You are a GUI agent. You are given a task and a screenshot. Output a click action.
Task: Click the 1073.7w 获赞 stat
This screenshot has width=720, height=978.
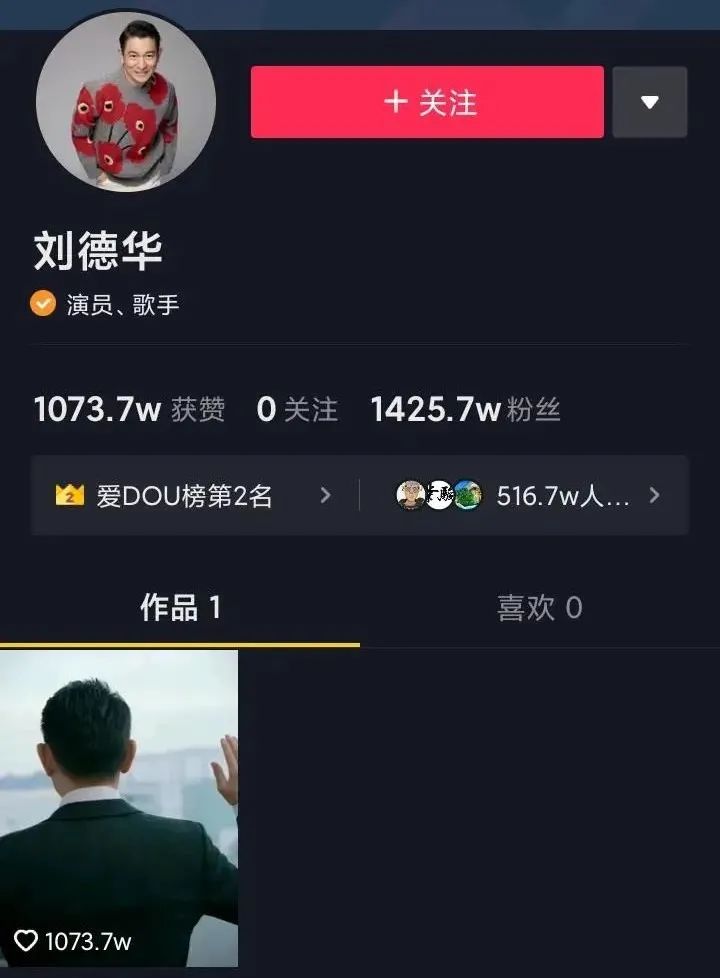[130, 407]
